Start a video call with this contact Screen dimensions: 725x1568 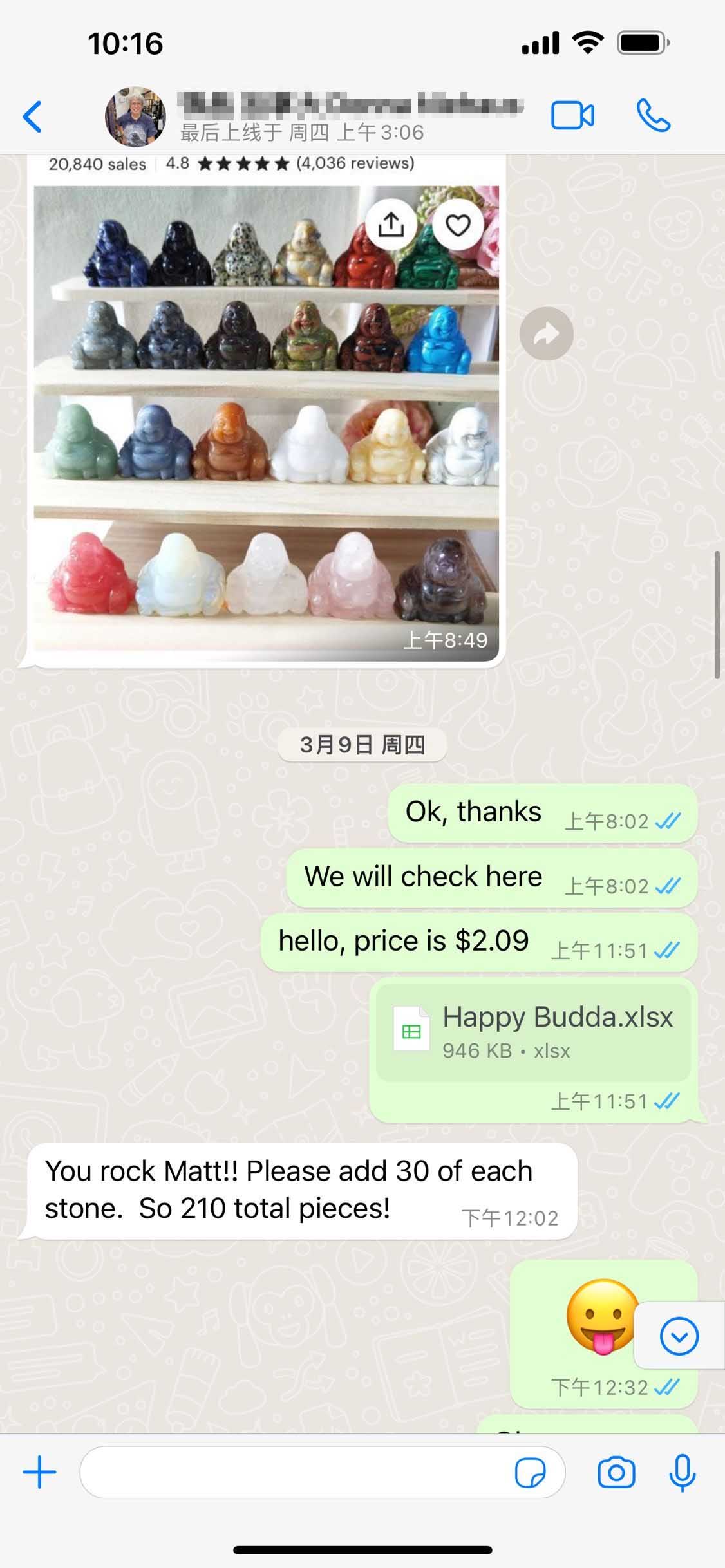point(572,117)
